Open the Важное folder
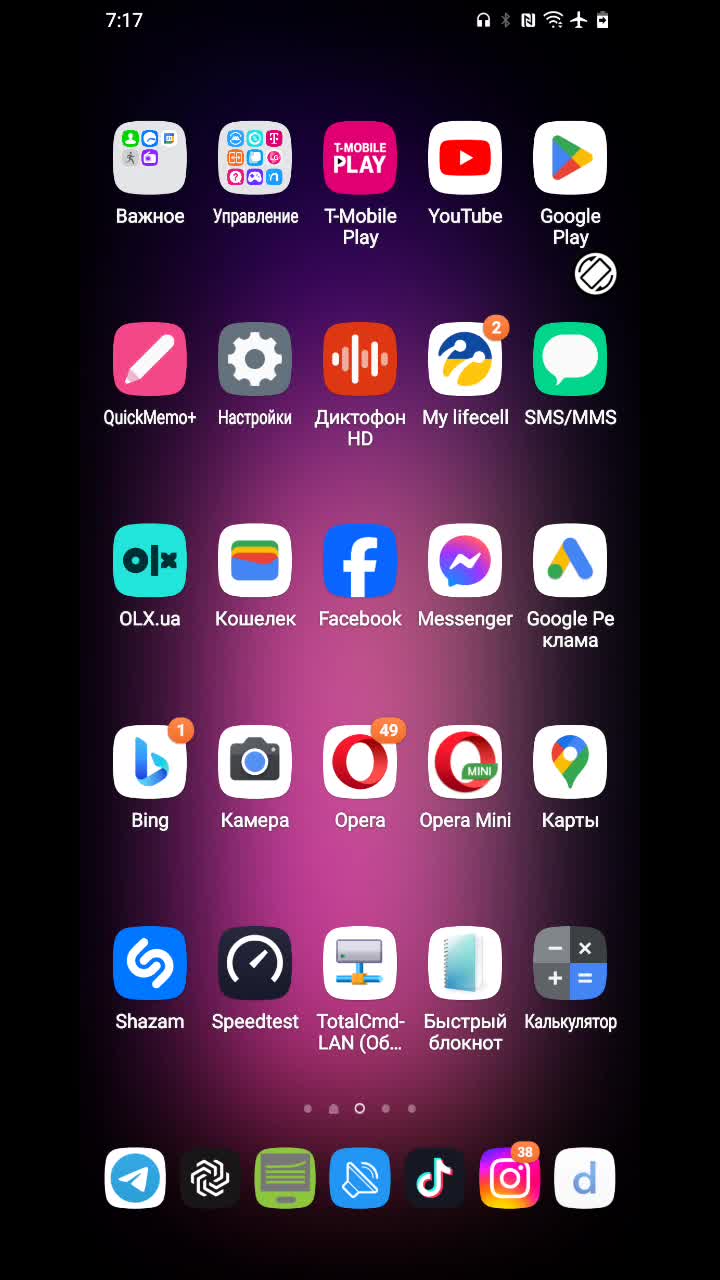Image resolution: width=720 pixels, height=1280 pixels. pos(150,158)
